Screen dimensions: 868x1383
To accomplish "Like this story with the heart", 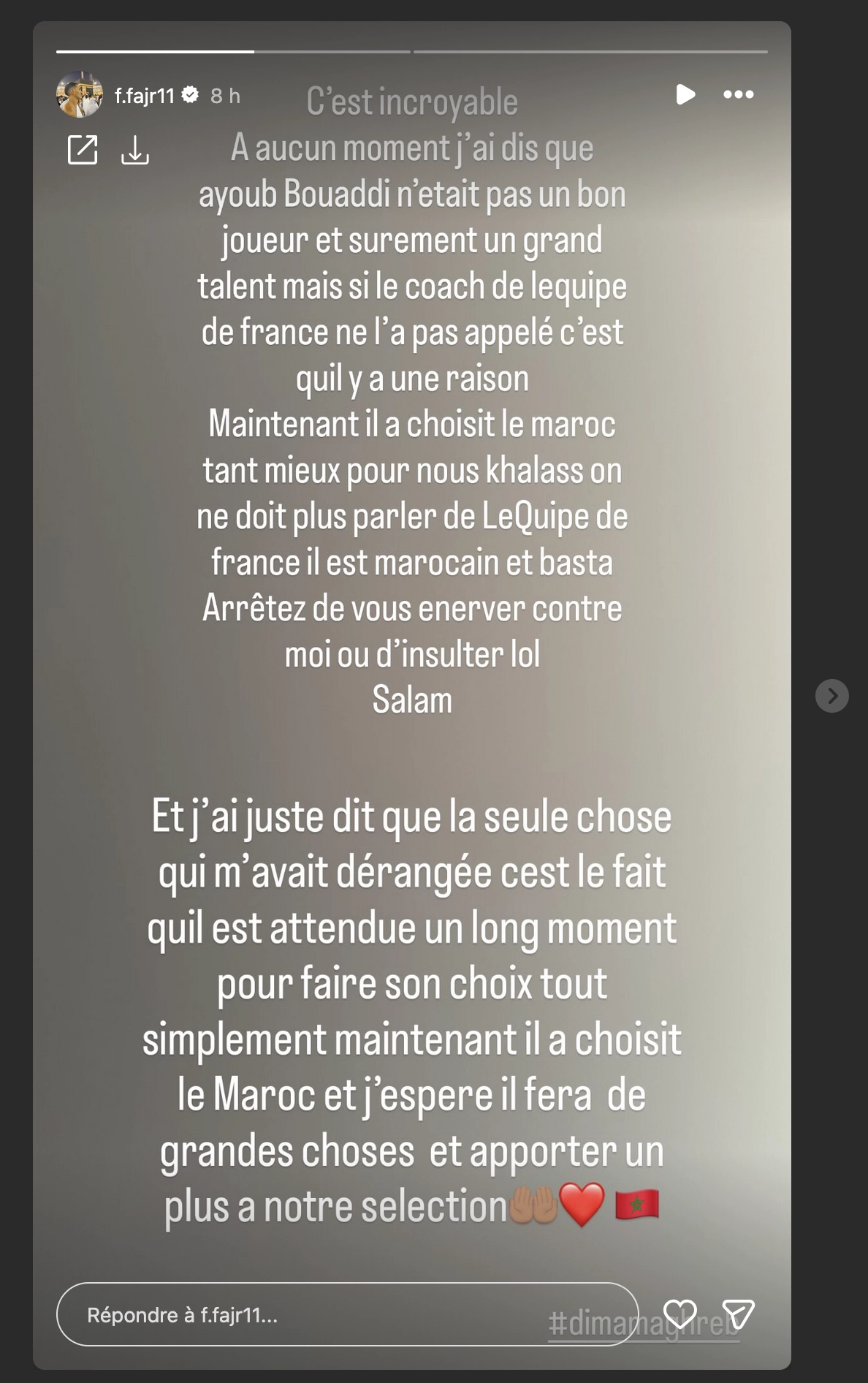I will tap(679, 1314).
